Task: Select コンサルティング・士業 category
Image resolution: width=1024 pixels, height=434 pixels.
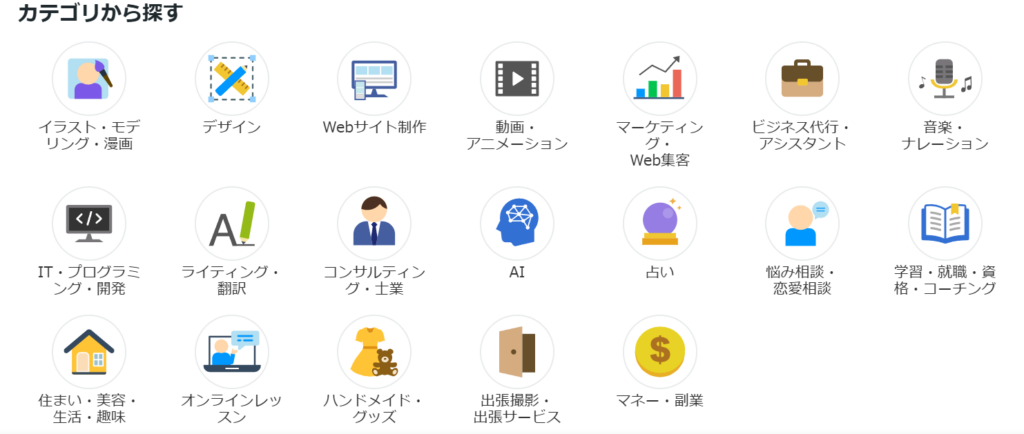Action: point(374,224)
